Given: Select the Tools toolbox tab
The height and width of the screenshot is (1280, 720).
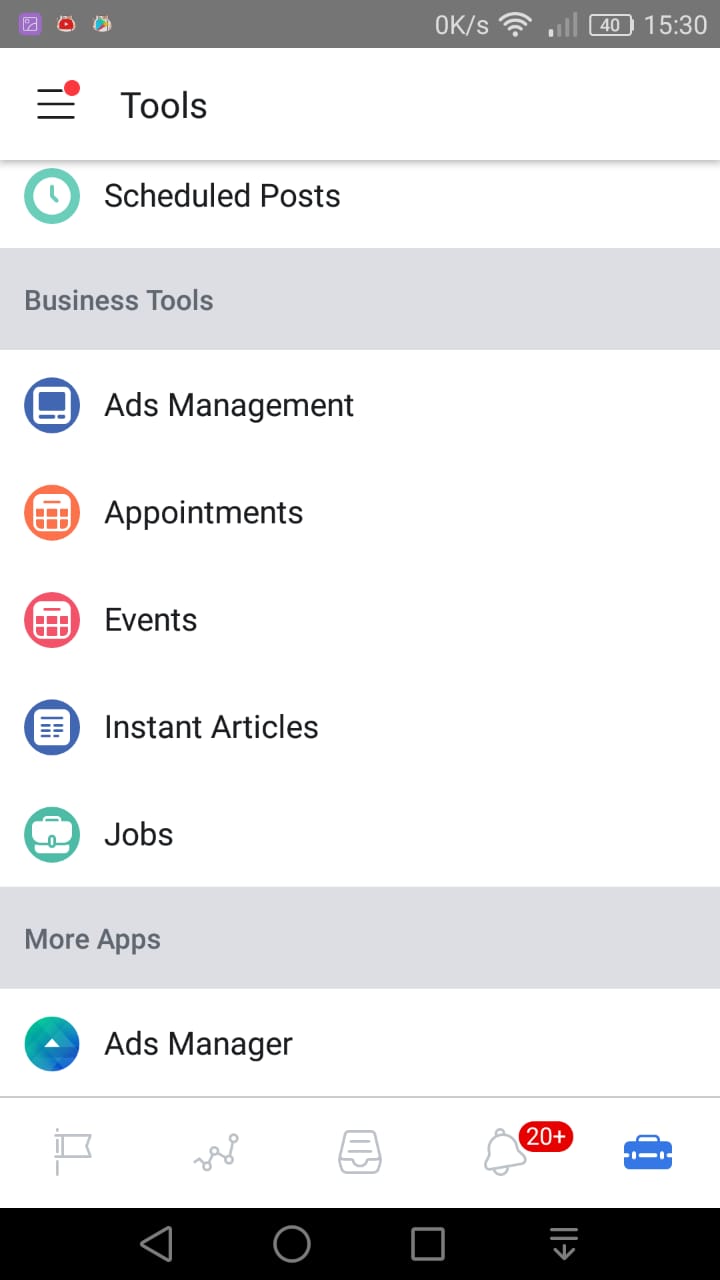Looking at the screenshot, I should coord(647,1152).
